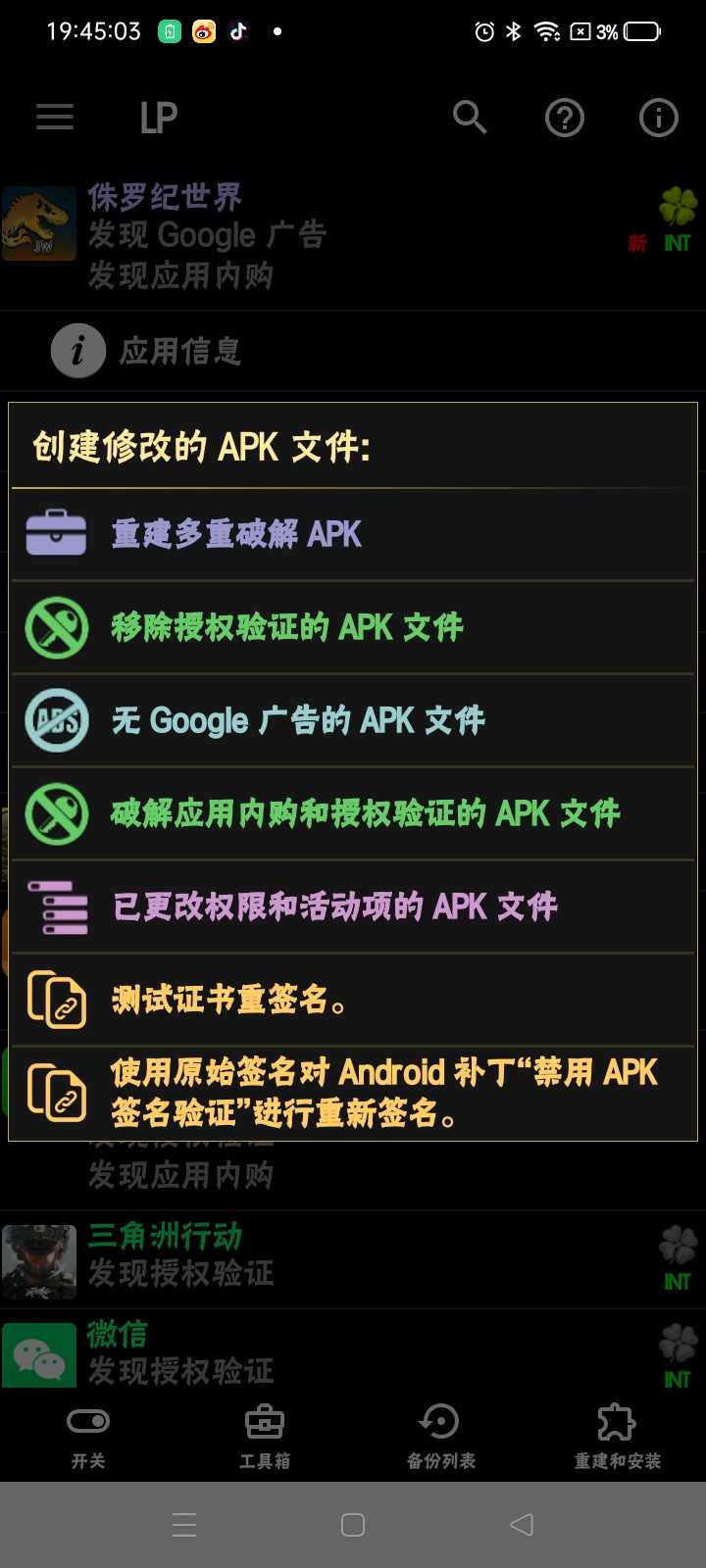Open the hamburger drawer menu
706x1568 pixels.
pos(55,118)
